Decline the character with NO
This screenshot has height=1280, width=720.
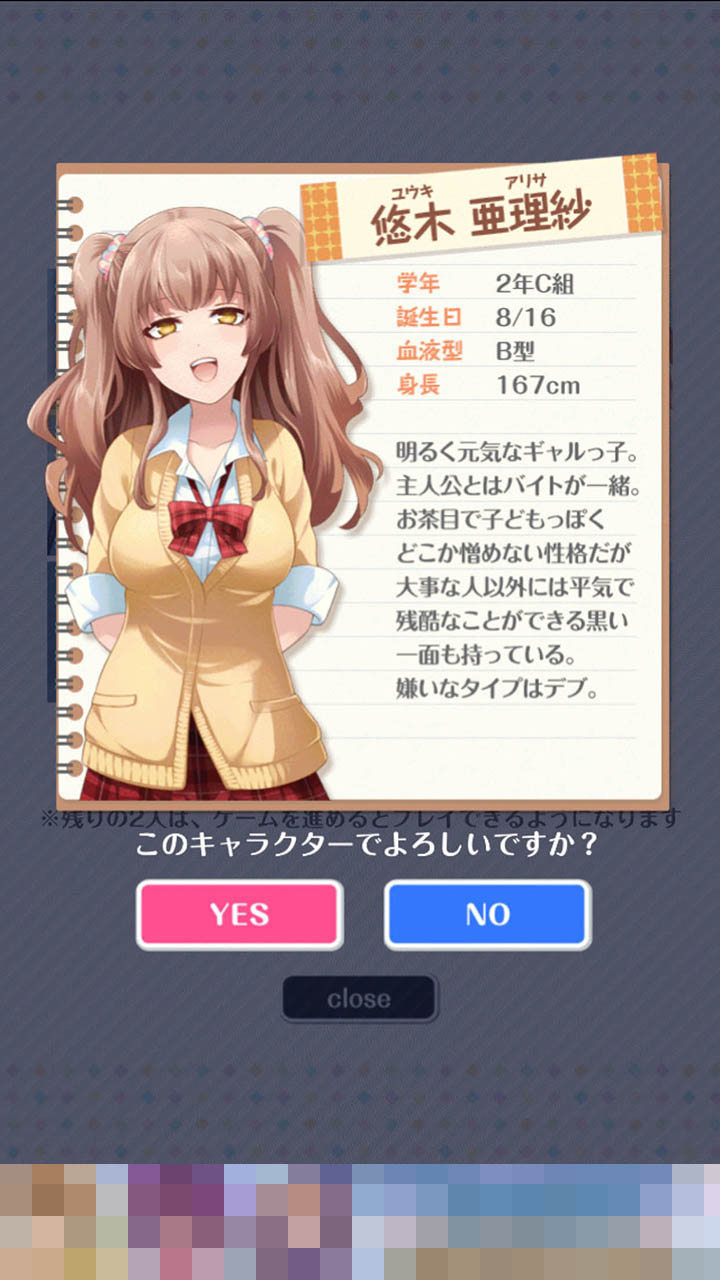click(487, 914)
